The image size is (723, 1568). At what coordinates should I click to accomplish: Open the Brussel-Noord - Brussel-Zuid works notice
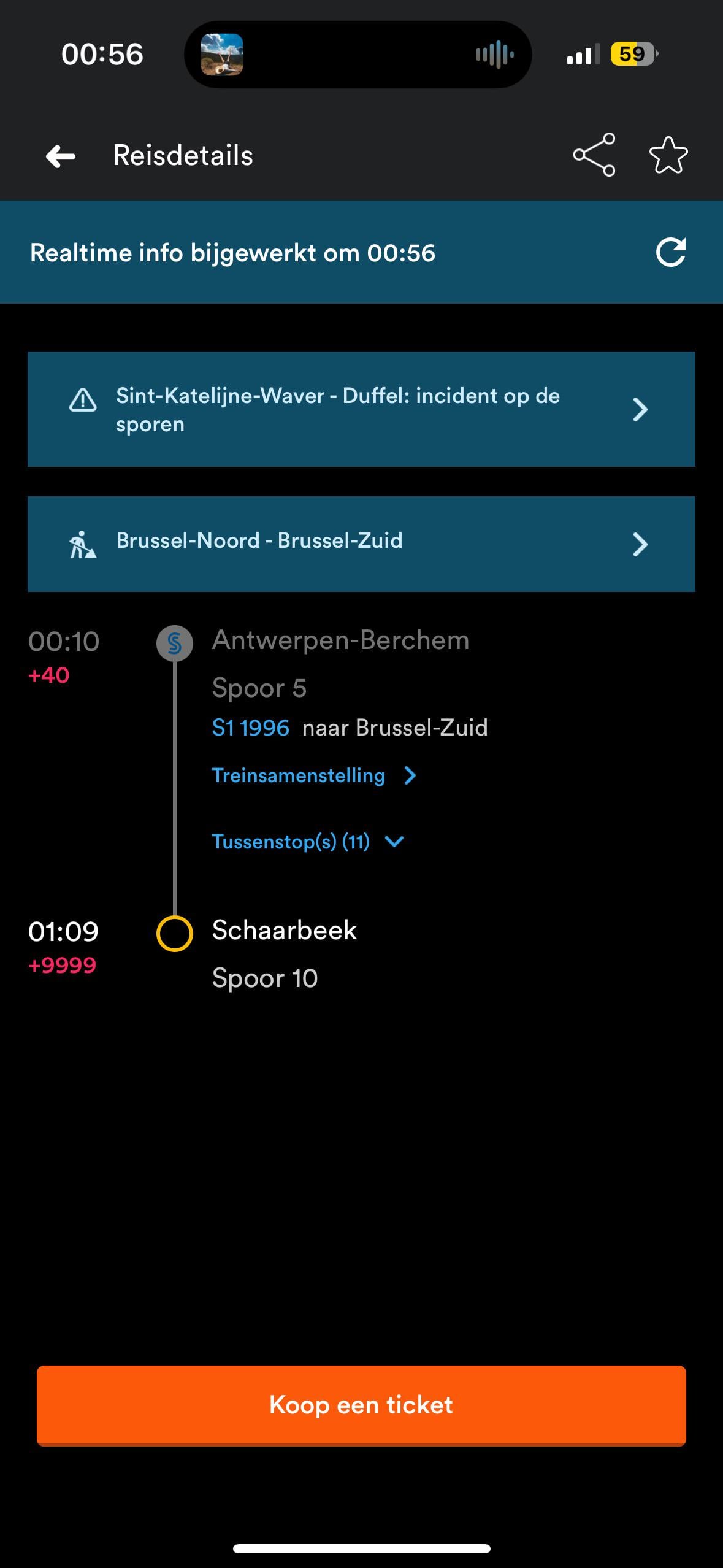click(x=361, y=544)
